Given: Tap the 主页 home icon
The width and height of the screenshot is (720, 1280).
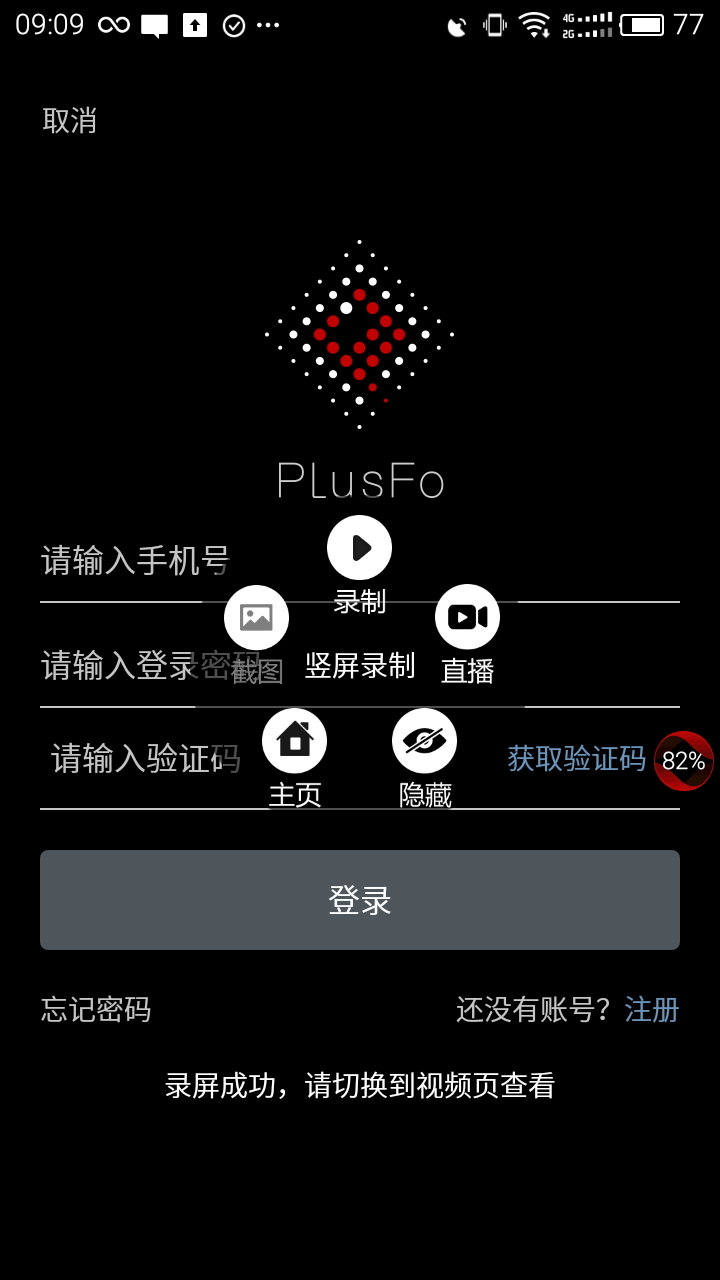Looking at the screenshot, I should point(295,739).
